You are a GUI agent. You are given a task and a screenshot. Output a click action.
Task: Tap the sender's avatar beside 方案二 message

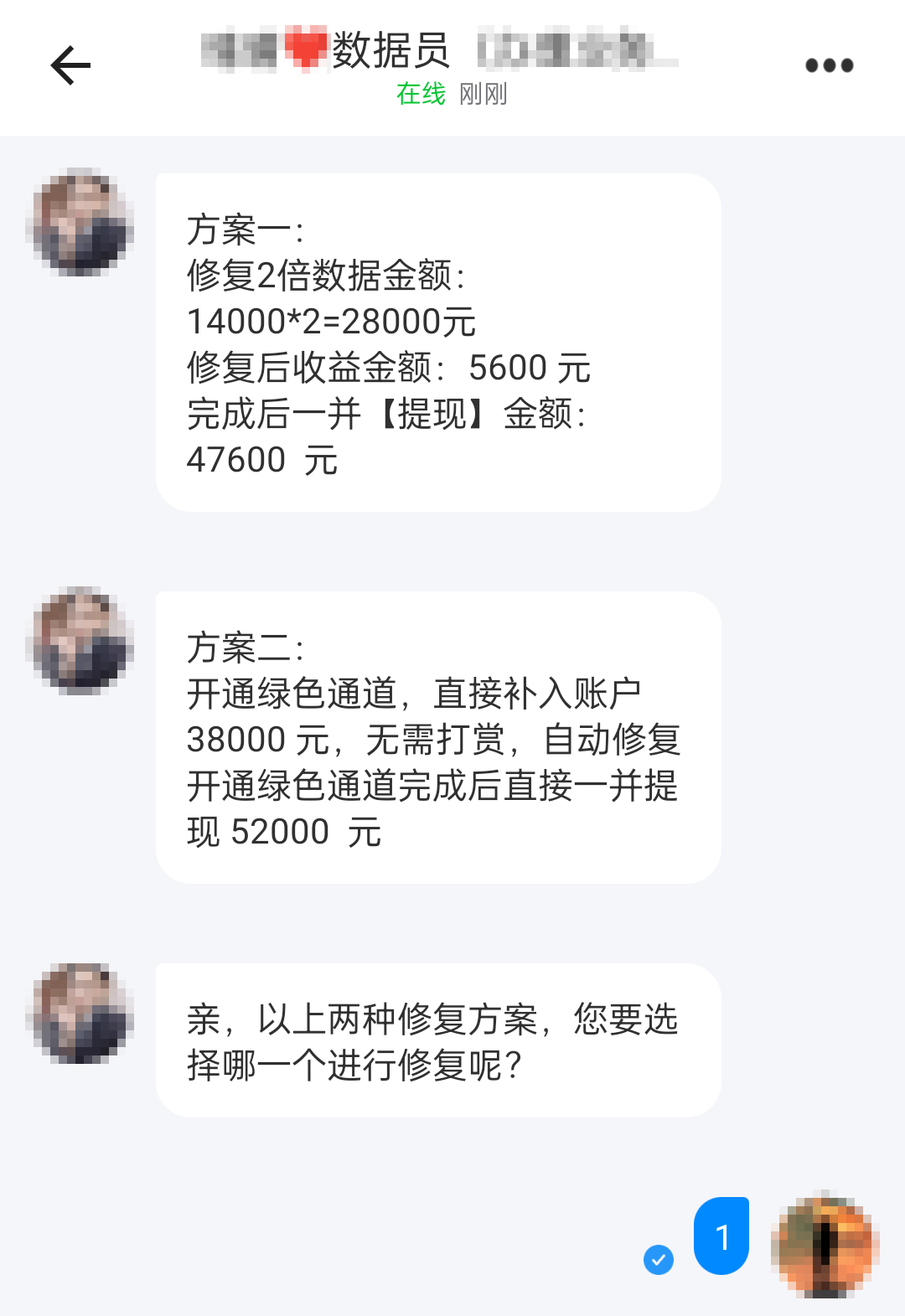80,641
